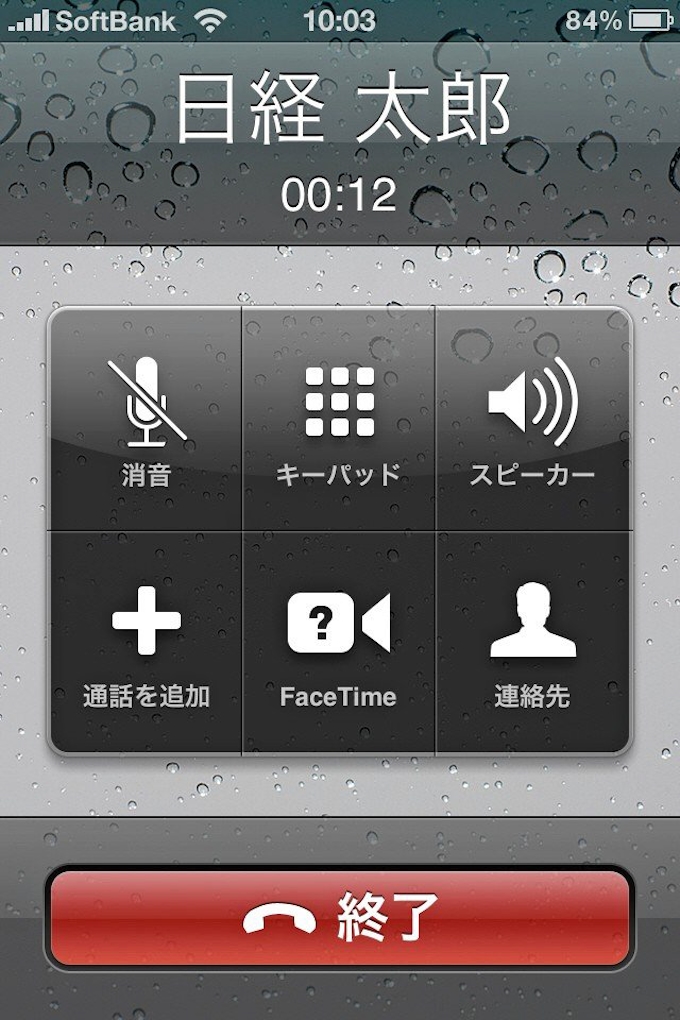Add a call with 通話を追加
Viewport: 680px width, 1020px height.
pyautogui.click(x=146, y=642)
